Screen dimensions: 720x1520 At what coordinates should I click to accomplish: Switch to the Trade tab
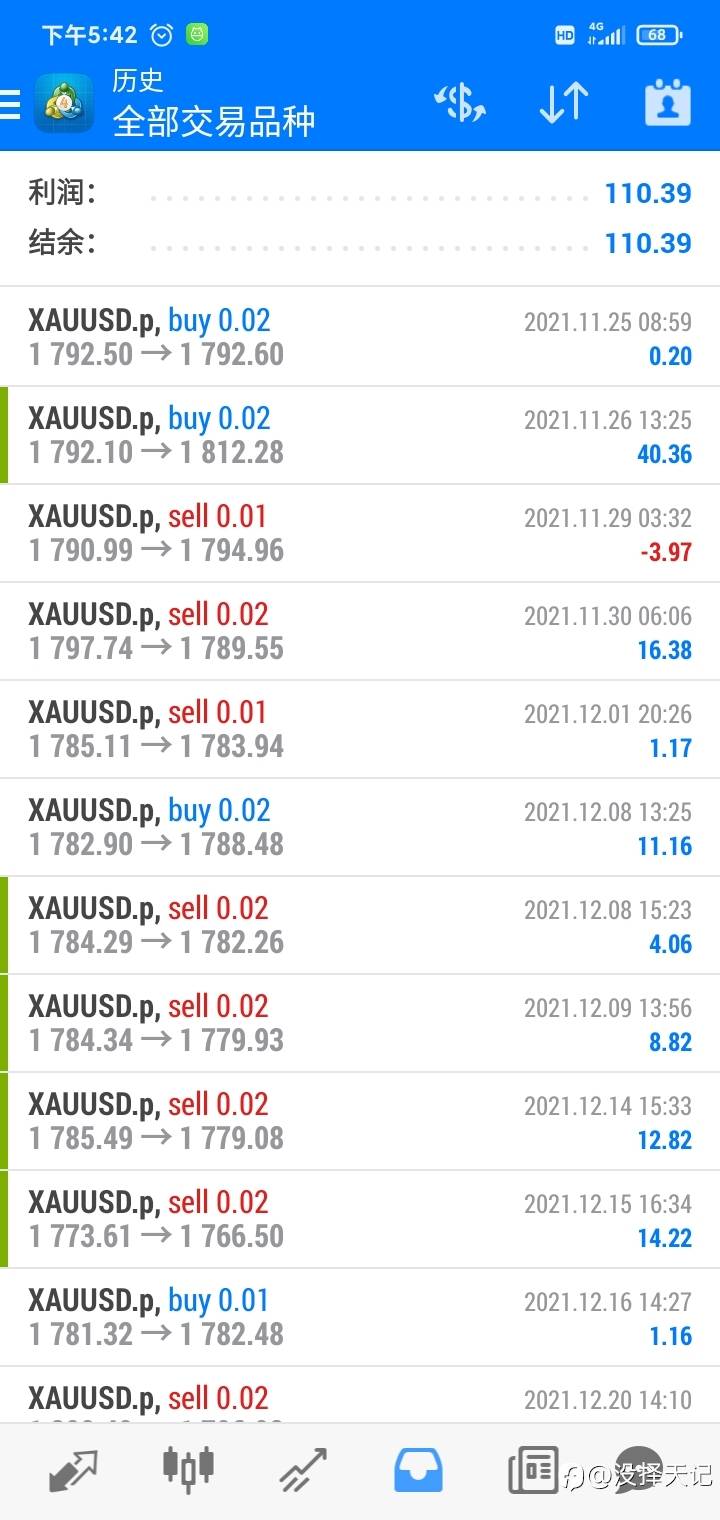(303, 1469)
